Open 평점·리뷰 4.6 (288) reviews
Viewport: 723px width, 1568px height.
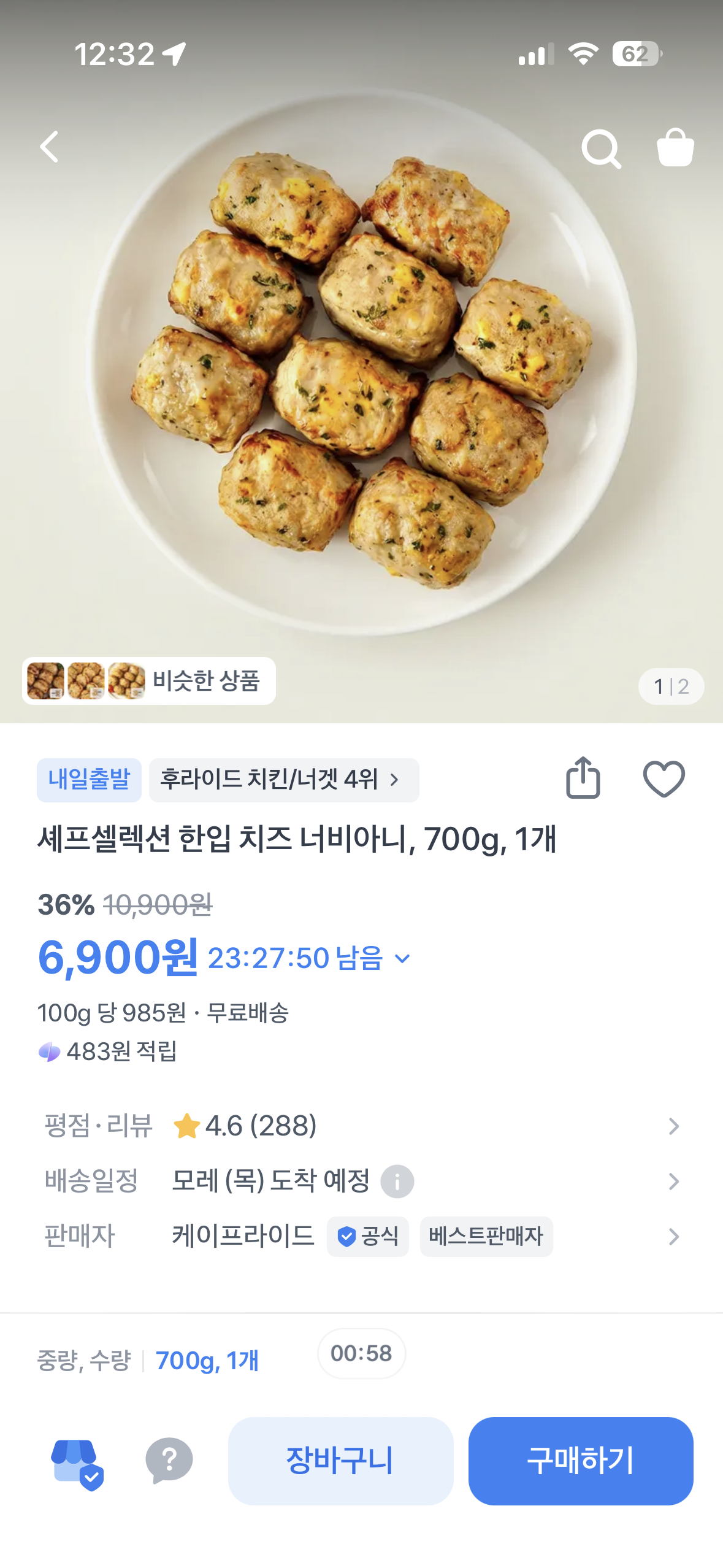pyautogui.click(x=362, y=1126)
